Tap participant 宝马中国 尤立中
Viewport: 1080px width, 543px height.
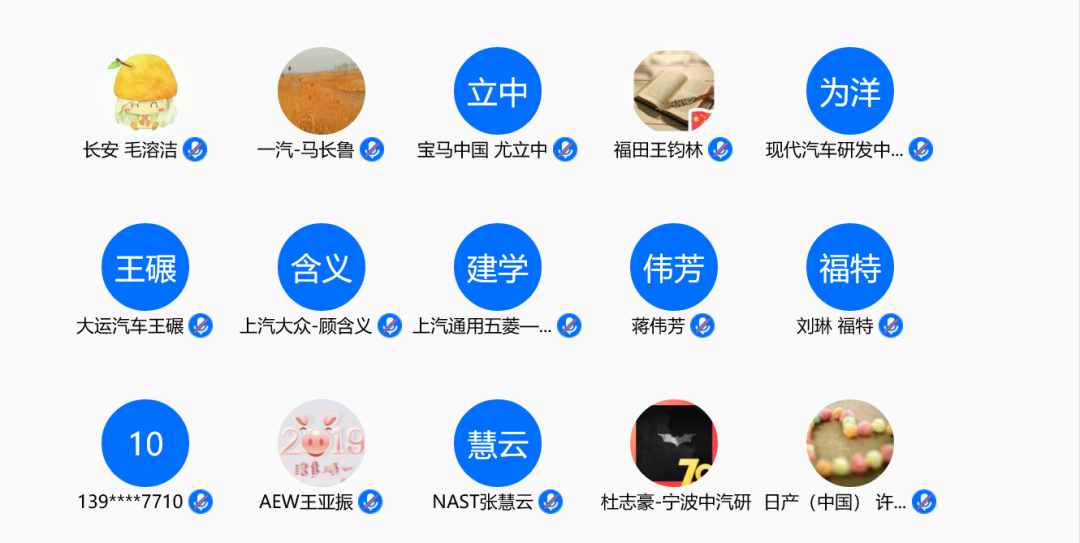[497, 92]
